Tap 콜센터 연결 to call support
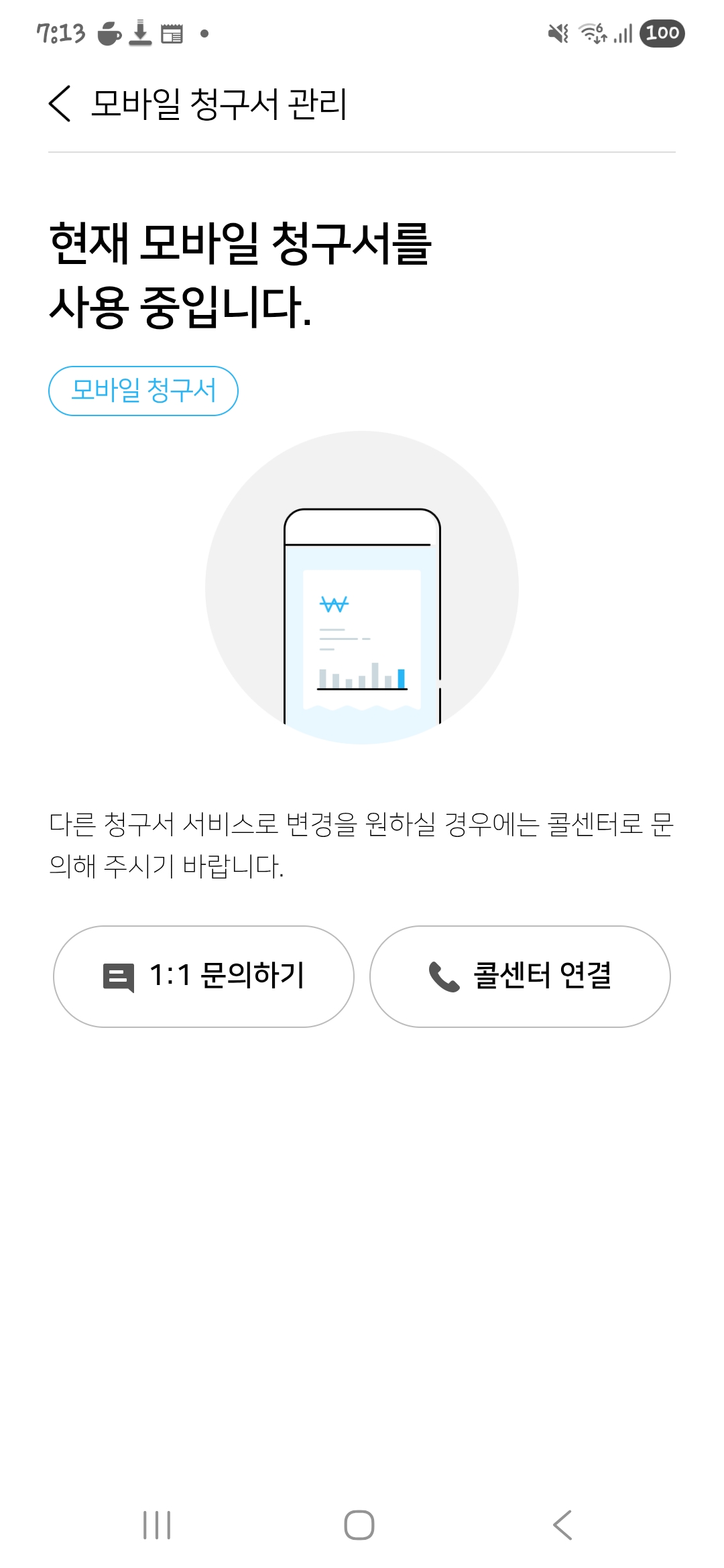 (520, 976)
